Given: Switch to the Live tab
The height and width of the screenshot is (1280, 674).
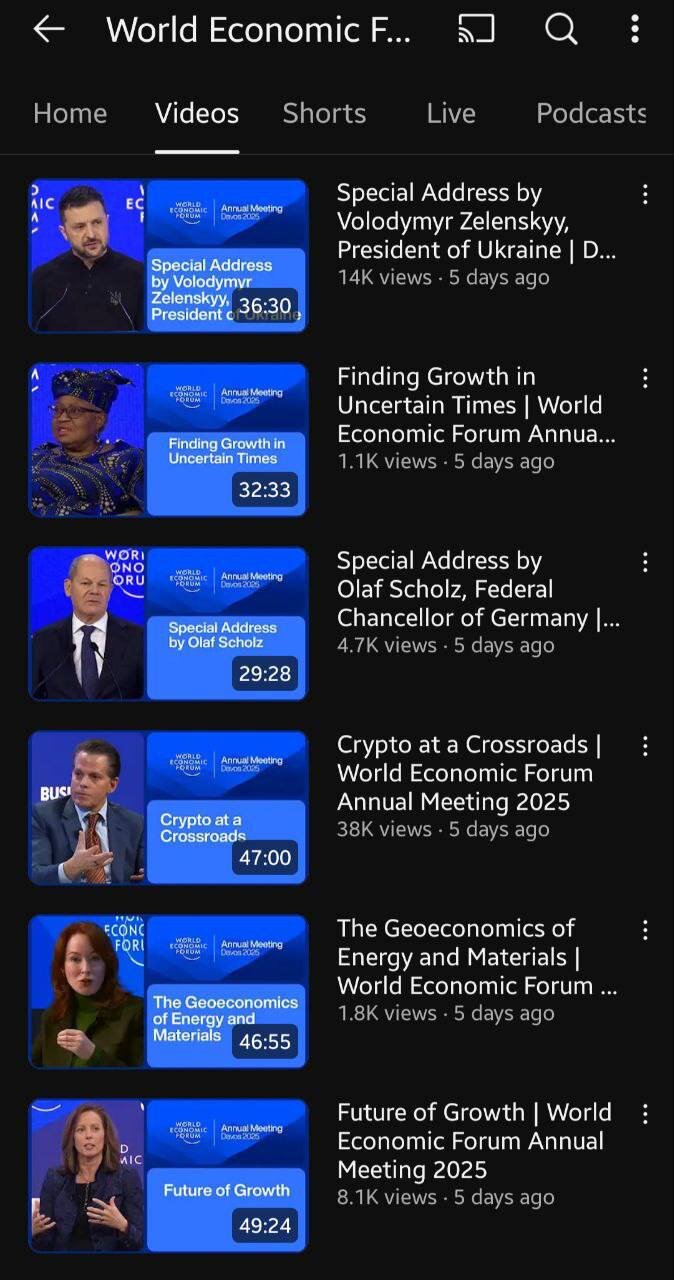Looking at the screenshot, I should click(451, 113).
